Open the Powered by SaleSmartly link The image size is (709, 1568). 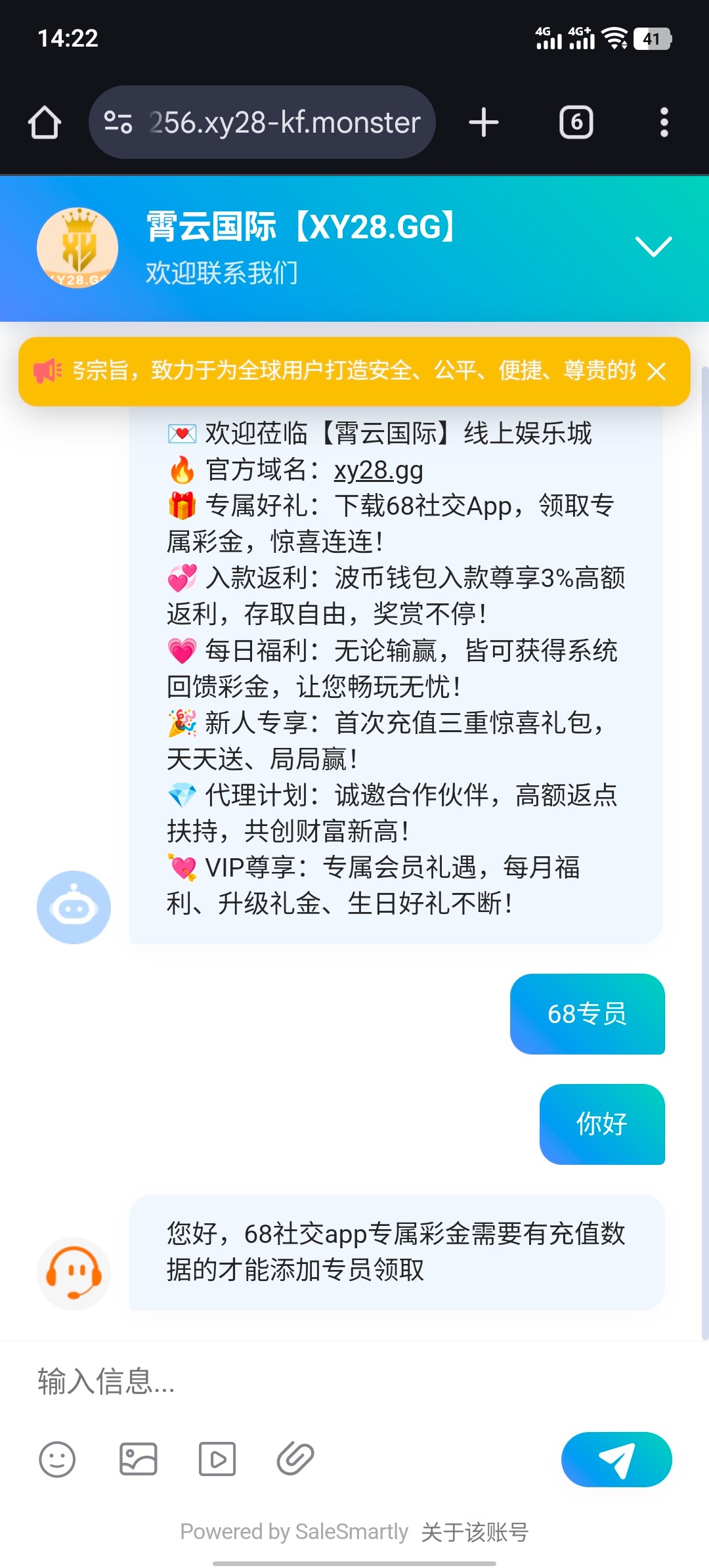click(294, 1532)
